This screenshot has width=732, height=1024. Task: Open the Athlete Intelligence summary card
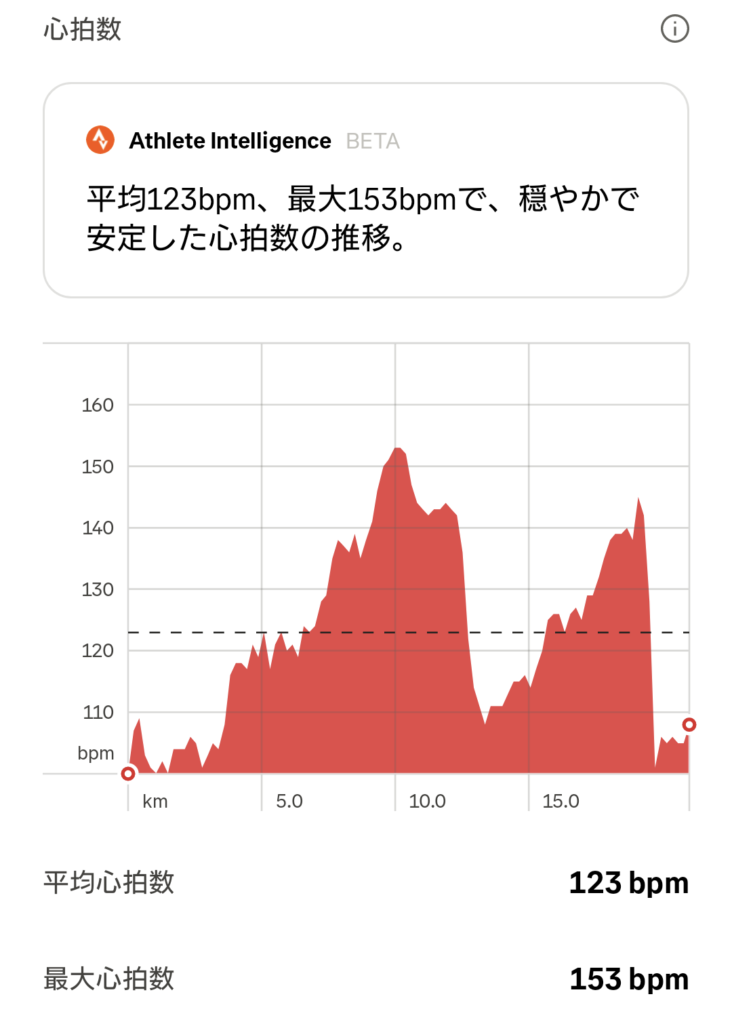click(365, 190)
